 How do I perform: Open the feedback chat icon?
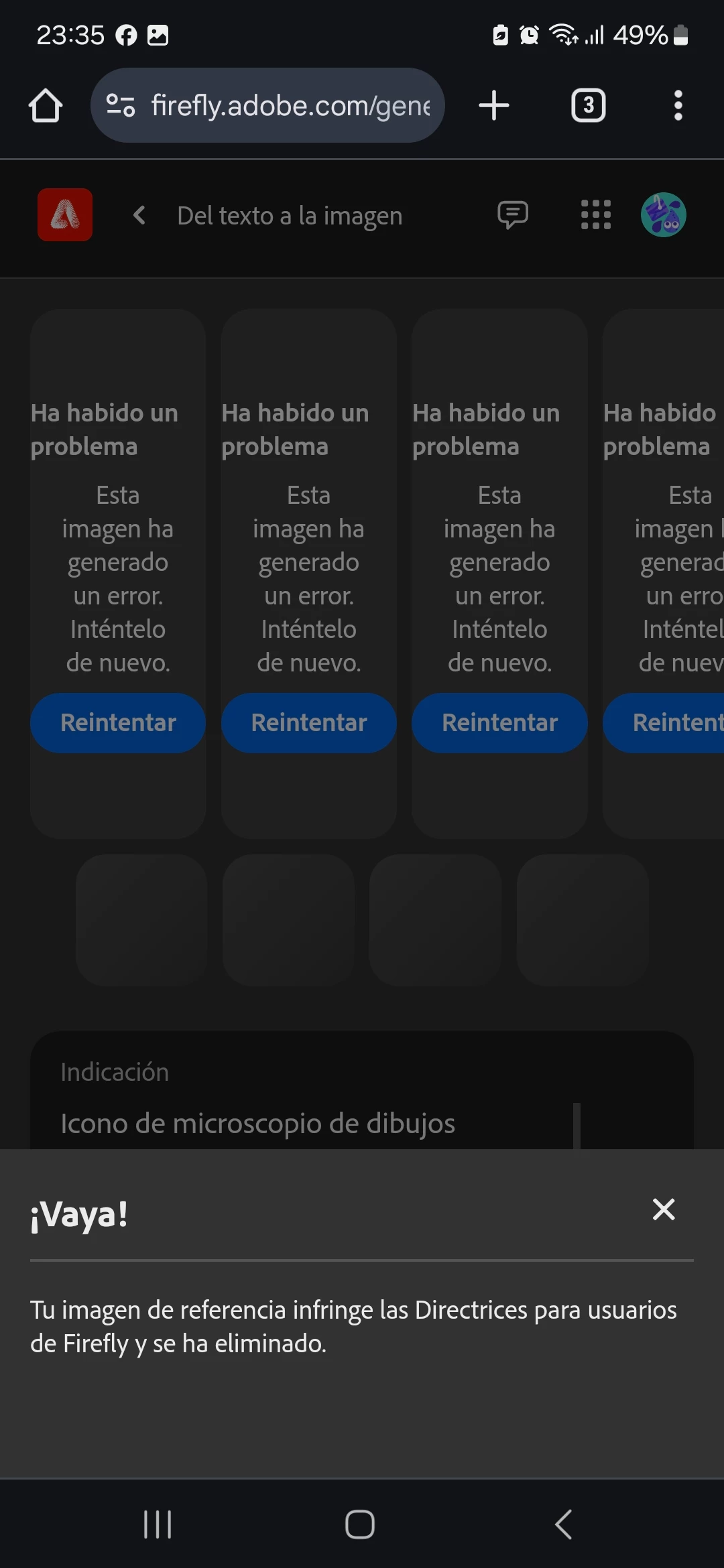[x=513, y=215]
